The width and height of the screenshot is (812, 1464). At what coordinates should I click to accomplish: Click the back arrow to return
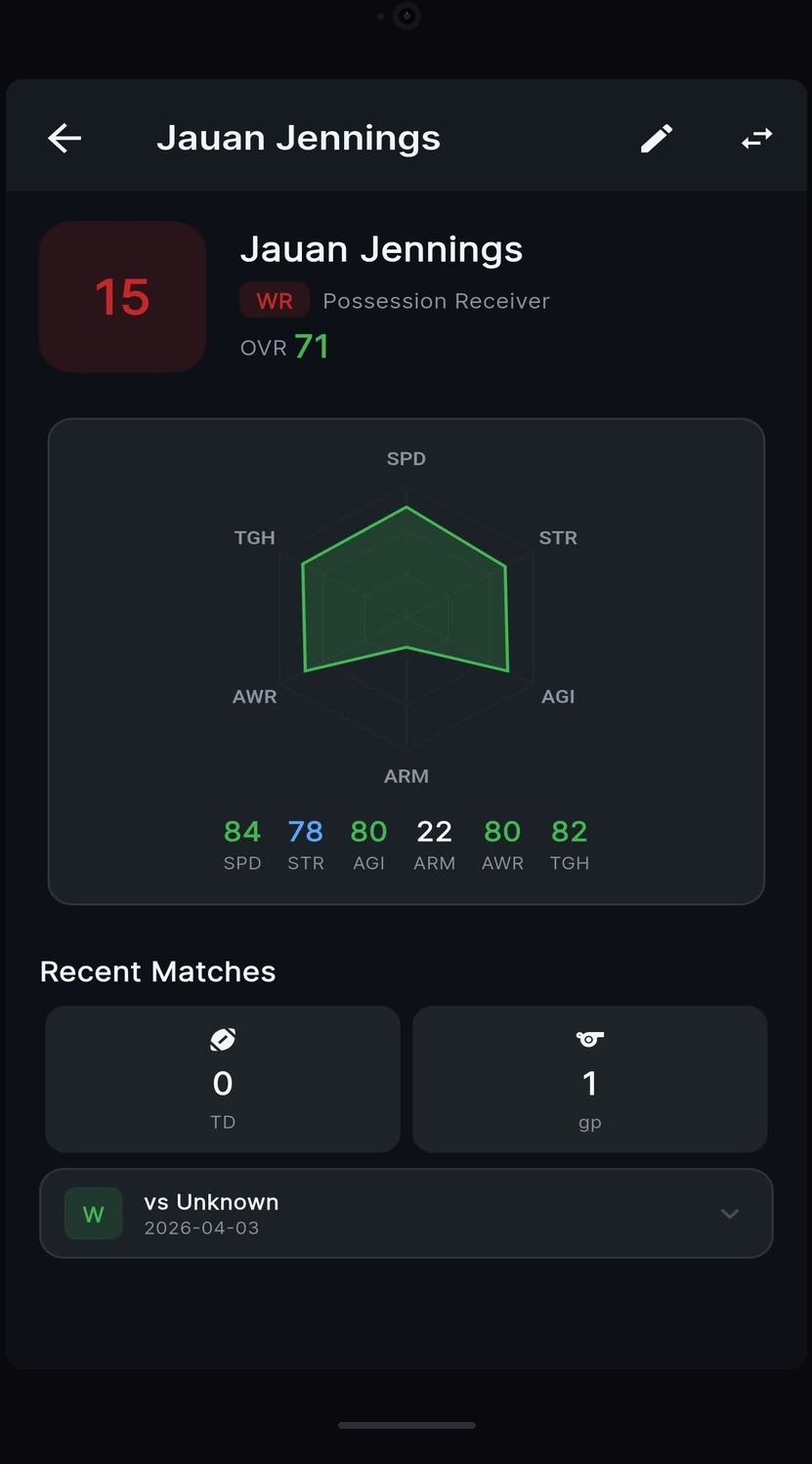(64, 137)
